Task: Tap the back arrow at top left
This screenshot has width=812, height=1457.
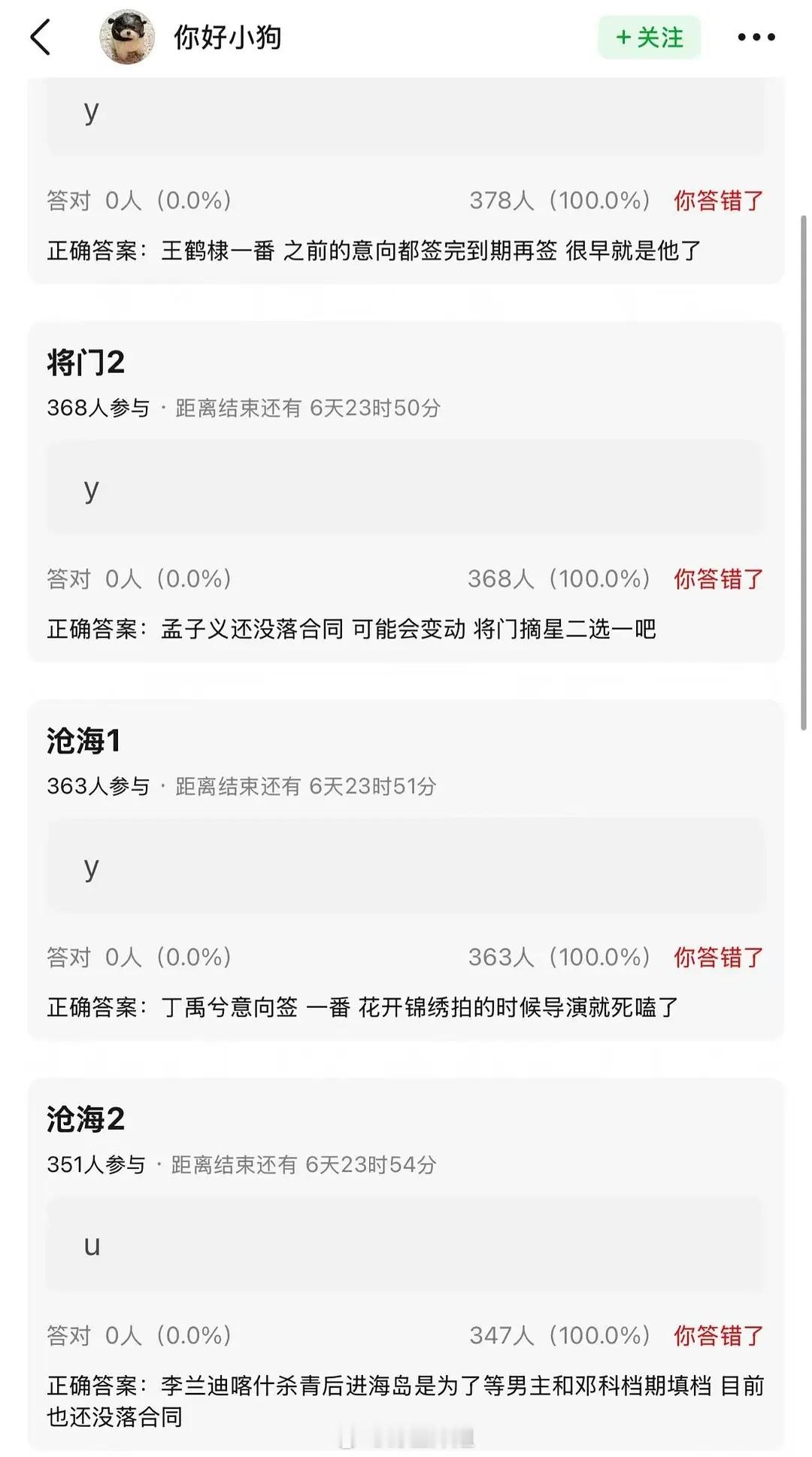Action: point(43,37)
